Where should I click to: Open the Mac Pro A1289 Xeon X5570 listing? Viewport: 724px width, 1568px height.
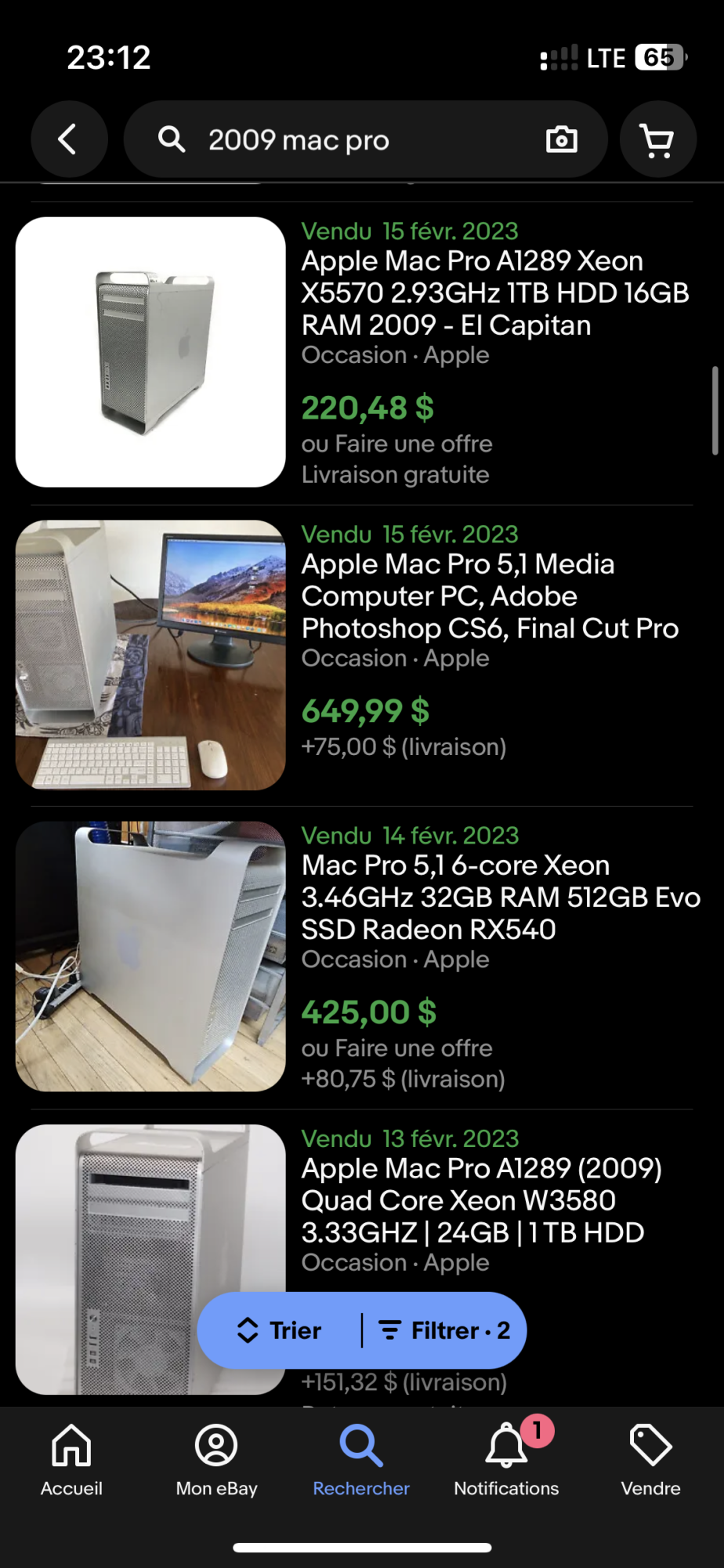coord(494,292)
